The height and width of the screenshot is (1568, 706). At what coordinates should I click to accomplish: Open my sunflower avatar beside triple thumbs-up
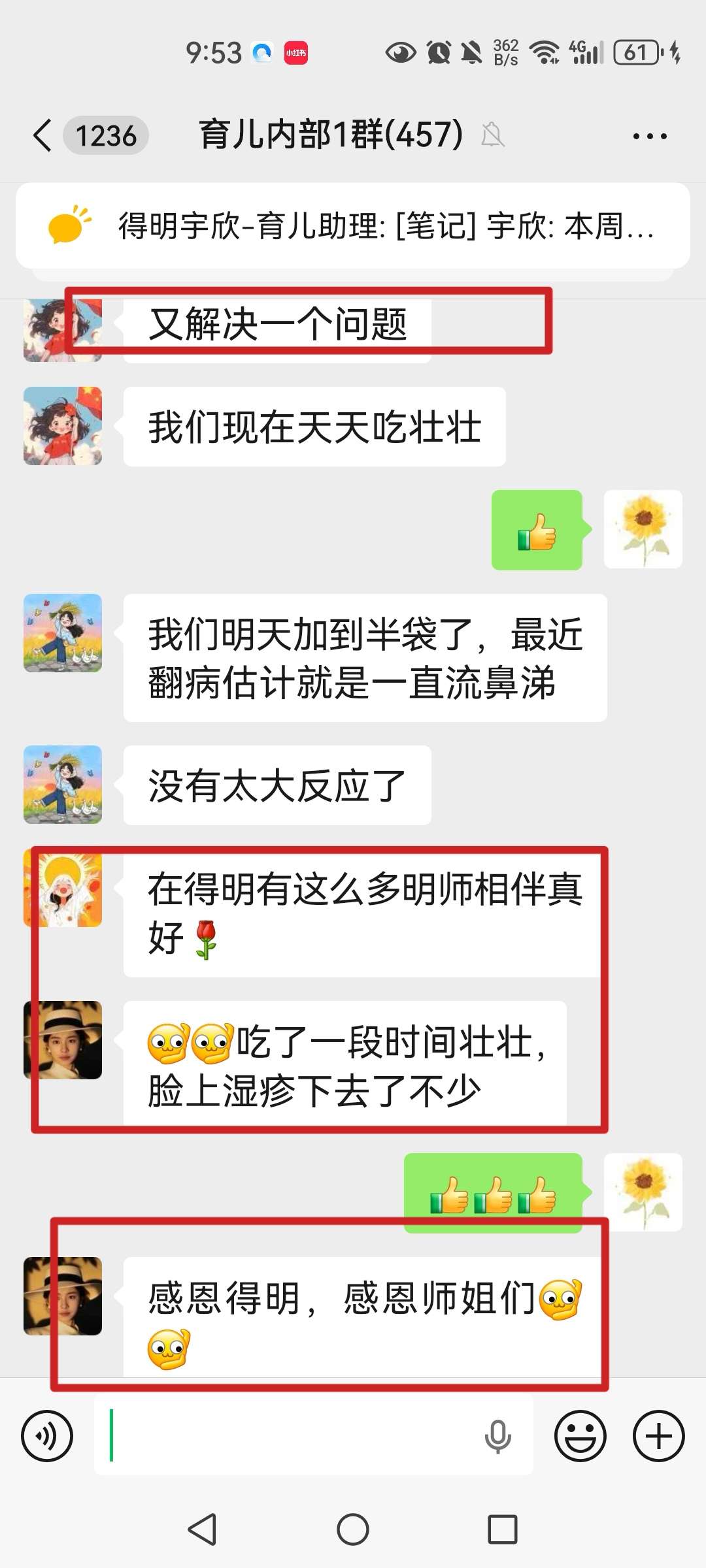pyautogui.click(x=643, y=1192)
